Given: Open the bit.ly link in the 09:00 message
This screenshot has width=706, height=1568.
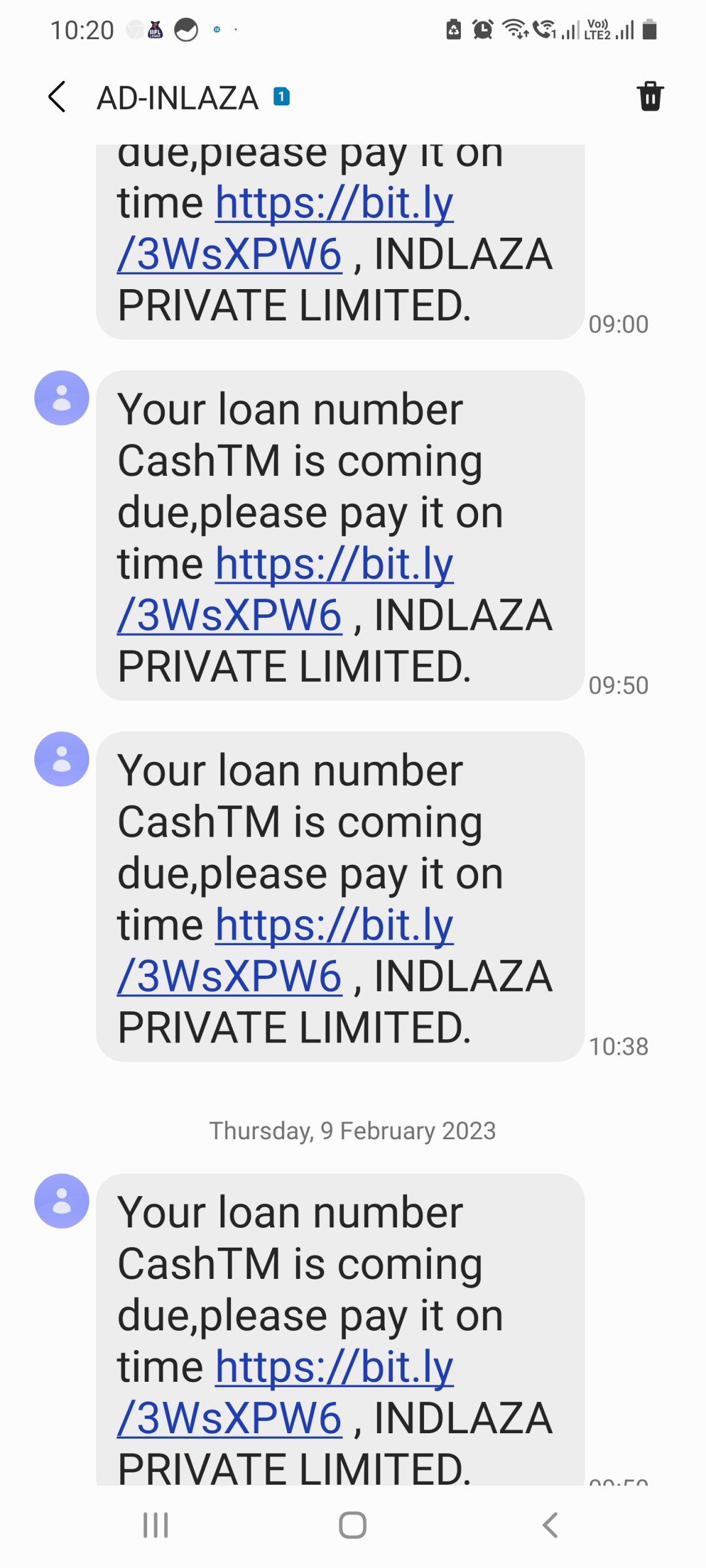Looking at the screenshot, I should 334,204.
